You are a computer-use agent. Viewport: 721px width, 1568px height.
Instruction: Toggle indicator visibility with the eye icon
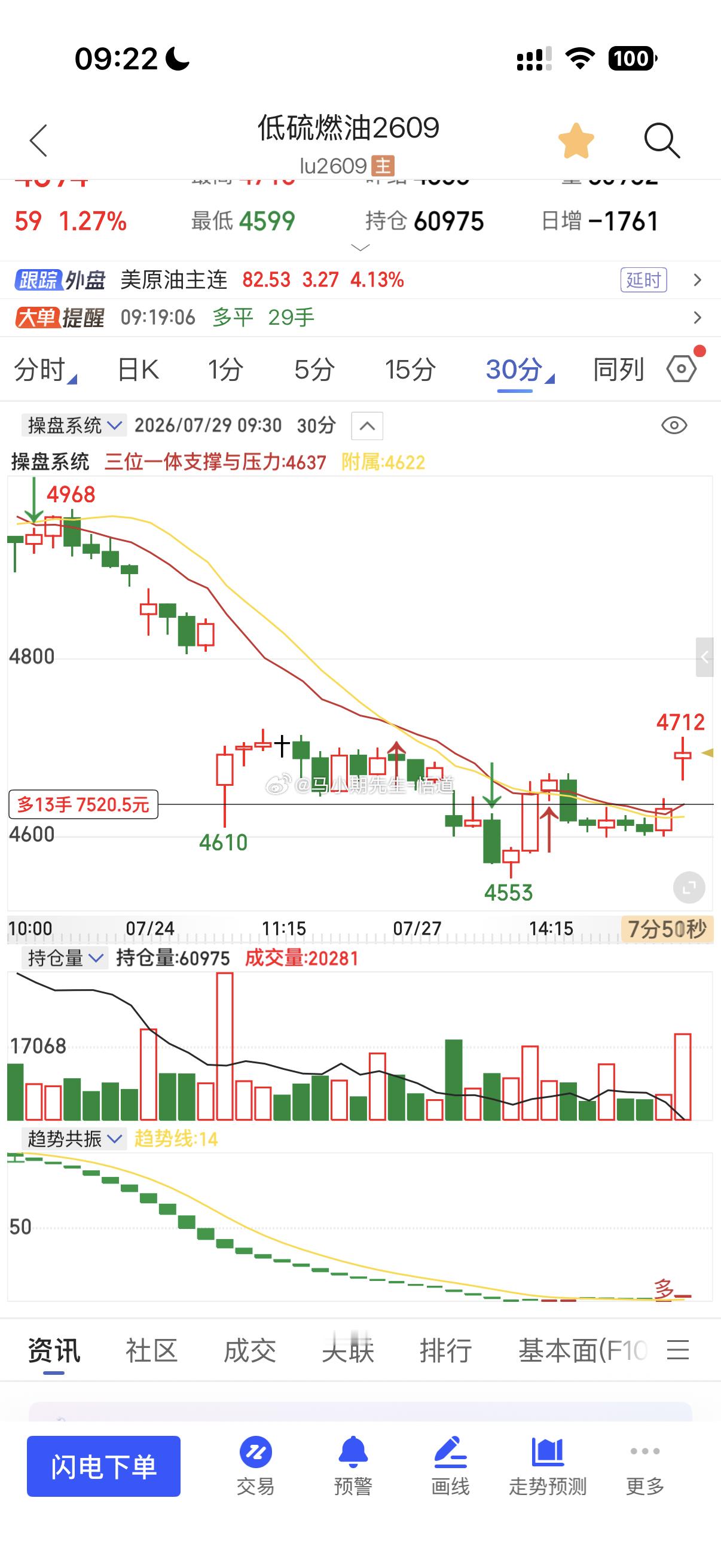pyautogui.click(x=674, y=425)
